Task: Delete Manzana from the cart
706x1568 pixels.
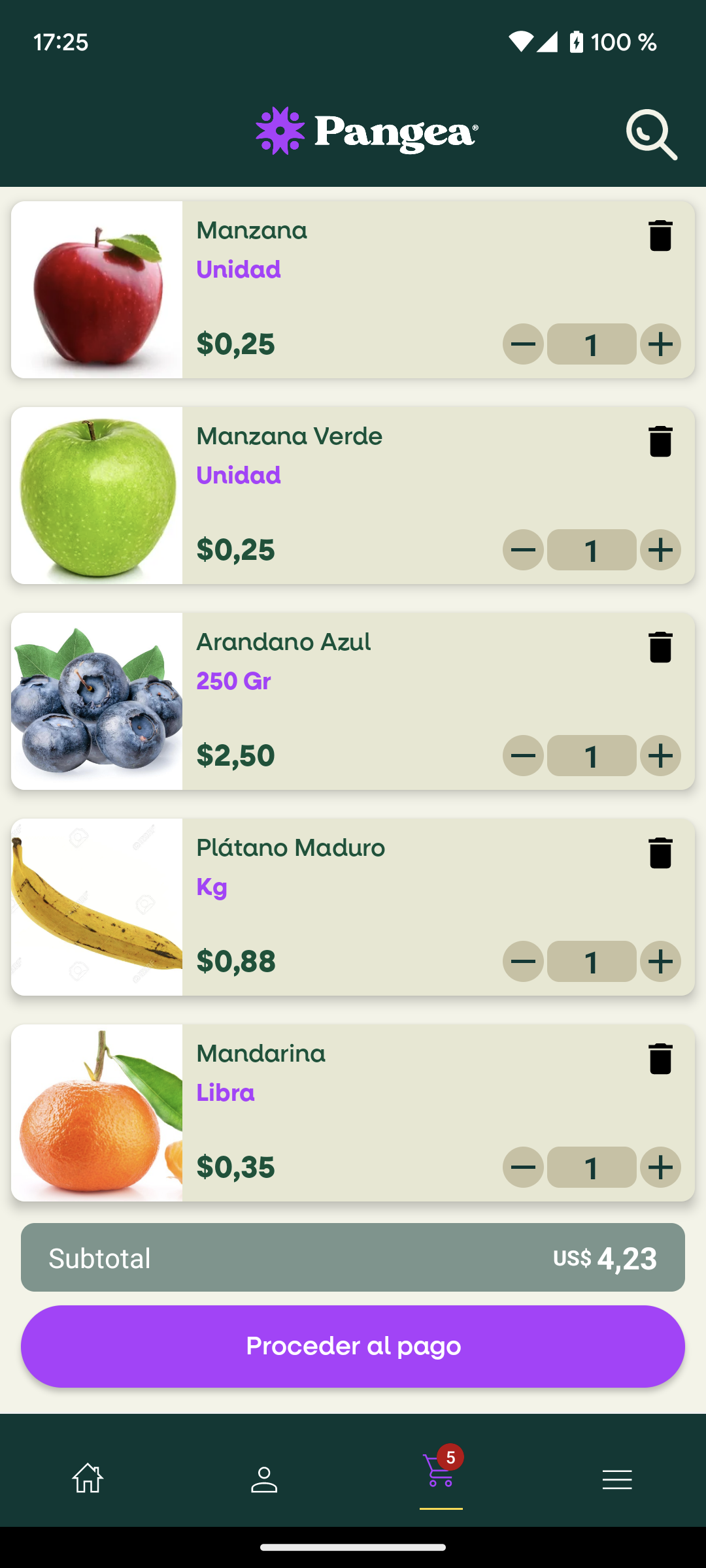Action: click(660, 236)
